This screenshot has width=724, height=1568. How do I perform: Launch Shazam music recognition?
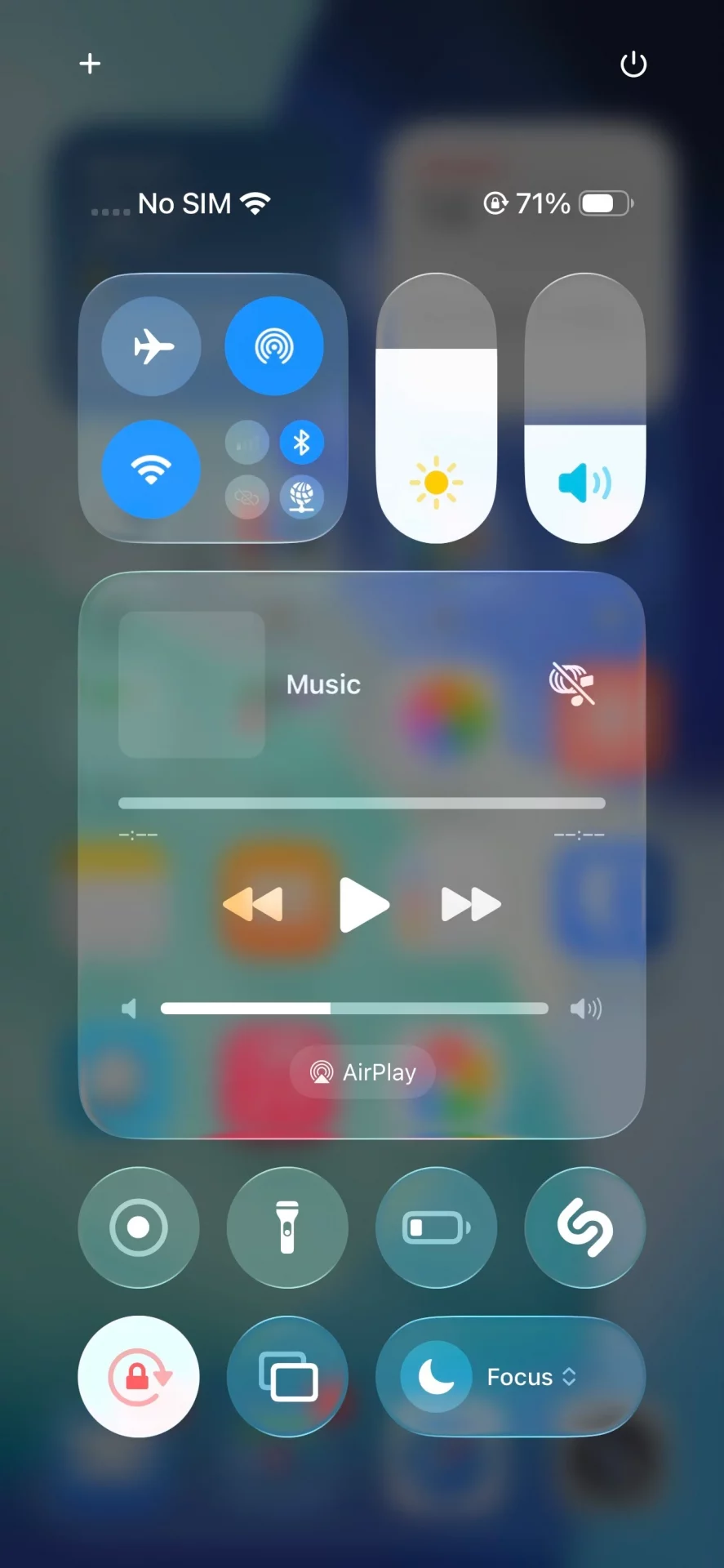(x=585, y=1227)
